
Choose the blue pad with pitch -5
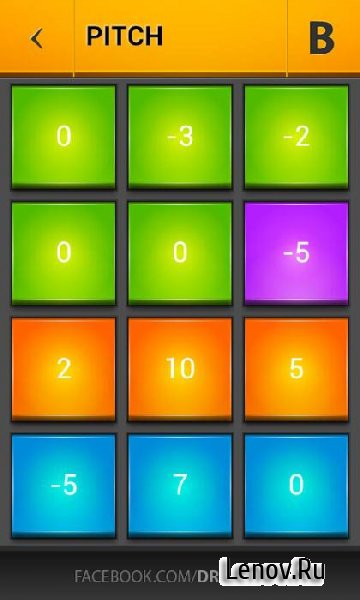click(64, 486)
